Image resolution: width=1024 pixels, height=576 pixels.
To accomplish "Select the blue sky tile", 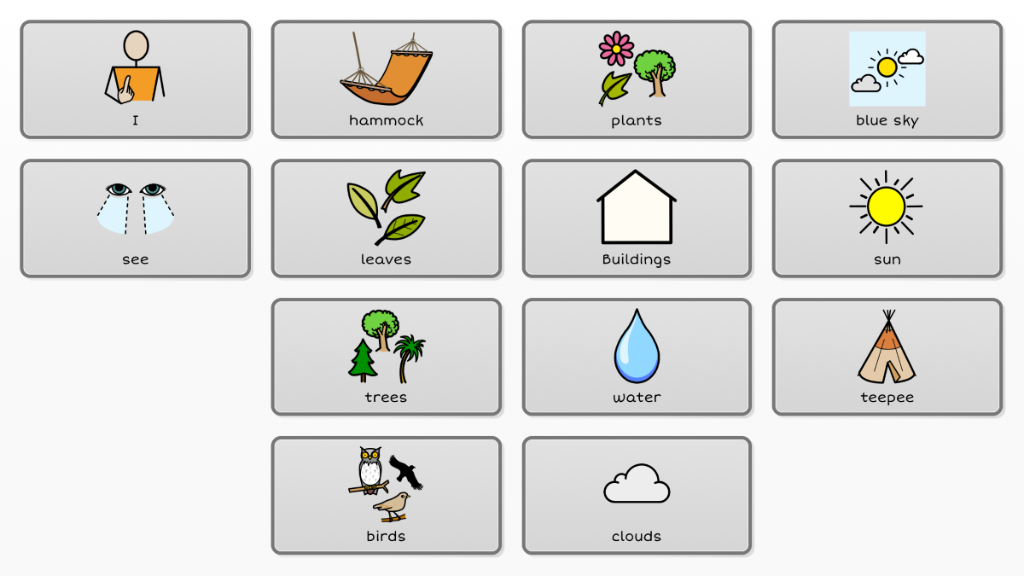I will click(x=887, y=79).
